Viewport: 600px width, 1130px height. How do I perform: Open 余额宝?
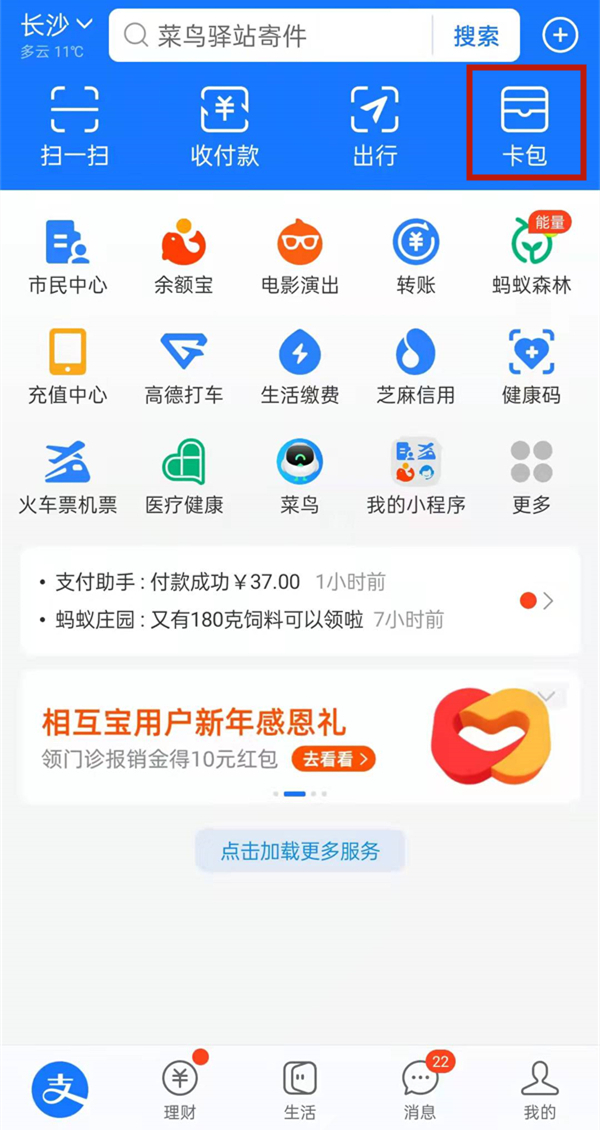click(183, 256)
